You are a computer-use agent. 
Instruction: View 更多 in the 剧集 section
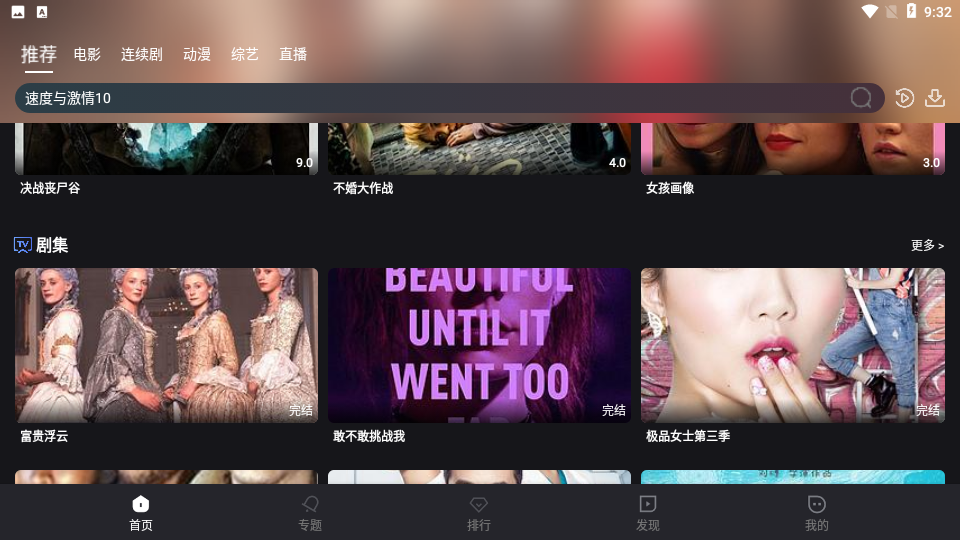click(x=927, y=245)
